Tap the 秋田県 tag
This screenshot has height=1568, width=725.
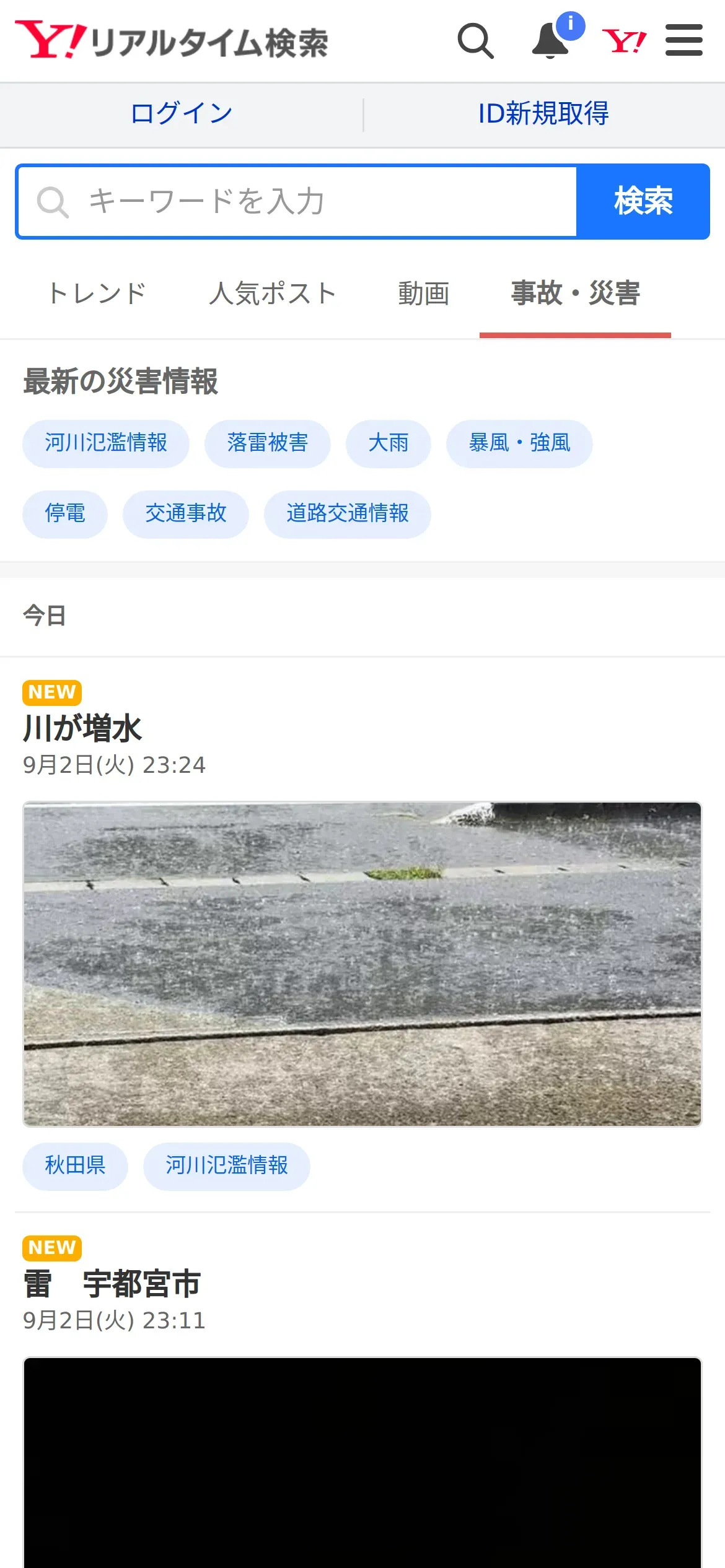[75, 1166]
